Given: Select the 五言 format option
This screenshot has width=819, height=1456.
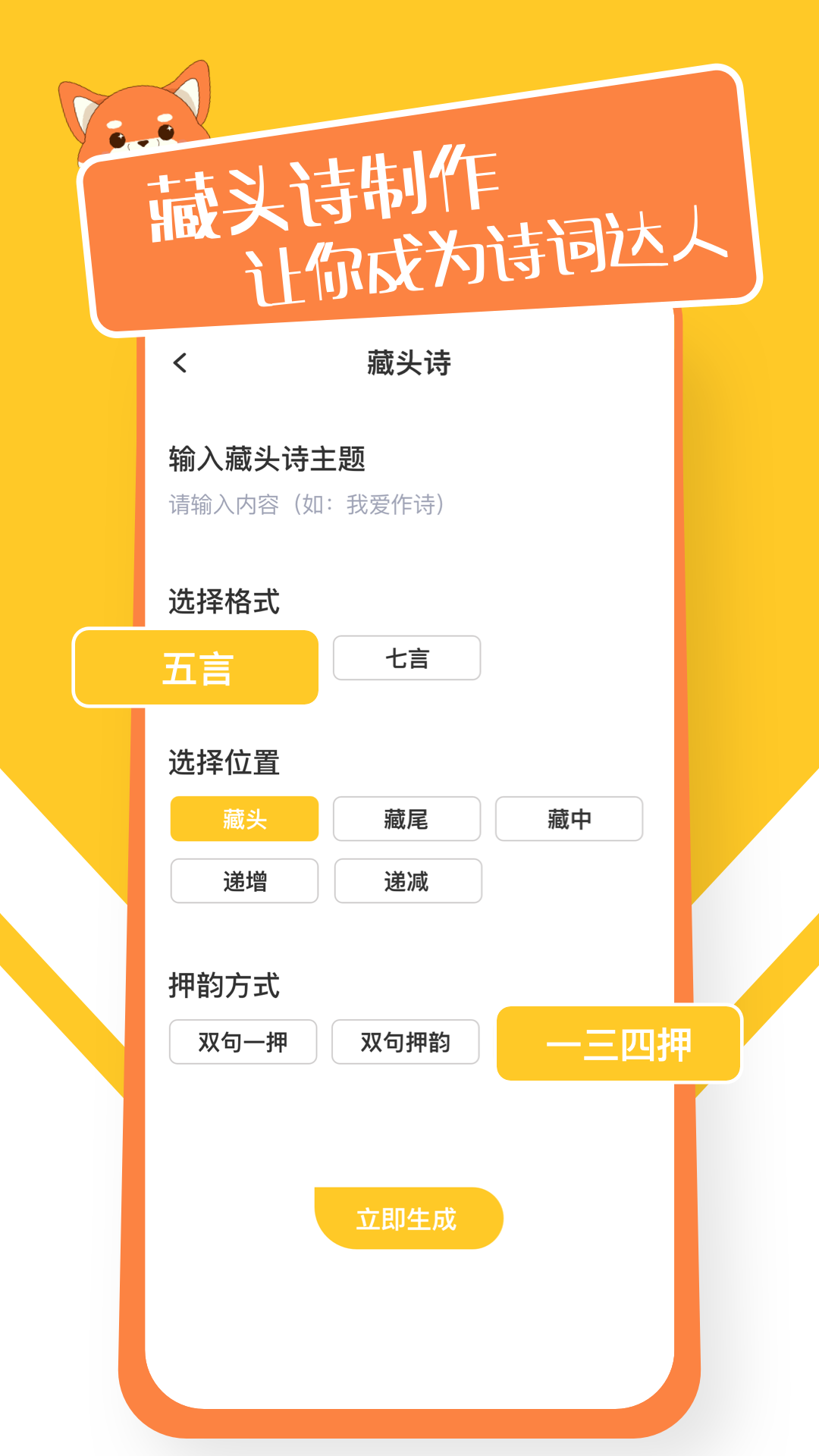Looking at the screenshot, I should point(195,666).
